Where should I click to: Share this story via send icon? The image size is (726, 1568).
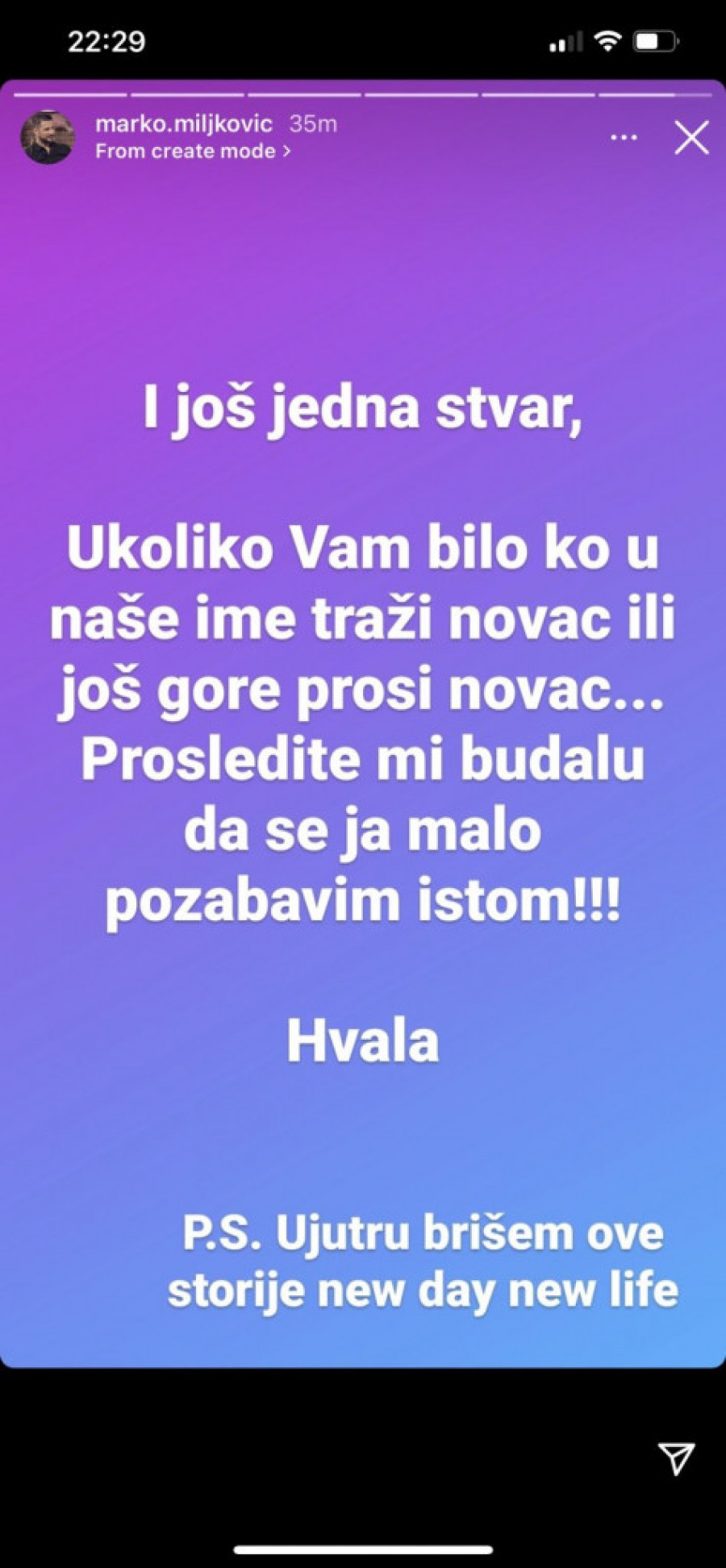coord(676,1457)
